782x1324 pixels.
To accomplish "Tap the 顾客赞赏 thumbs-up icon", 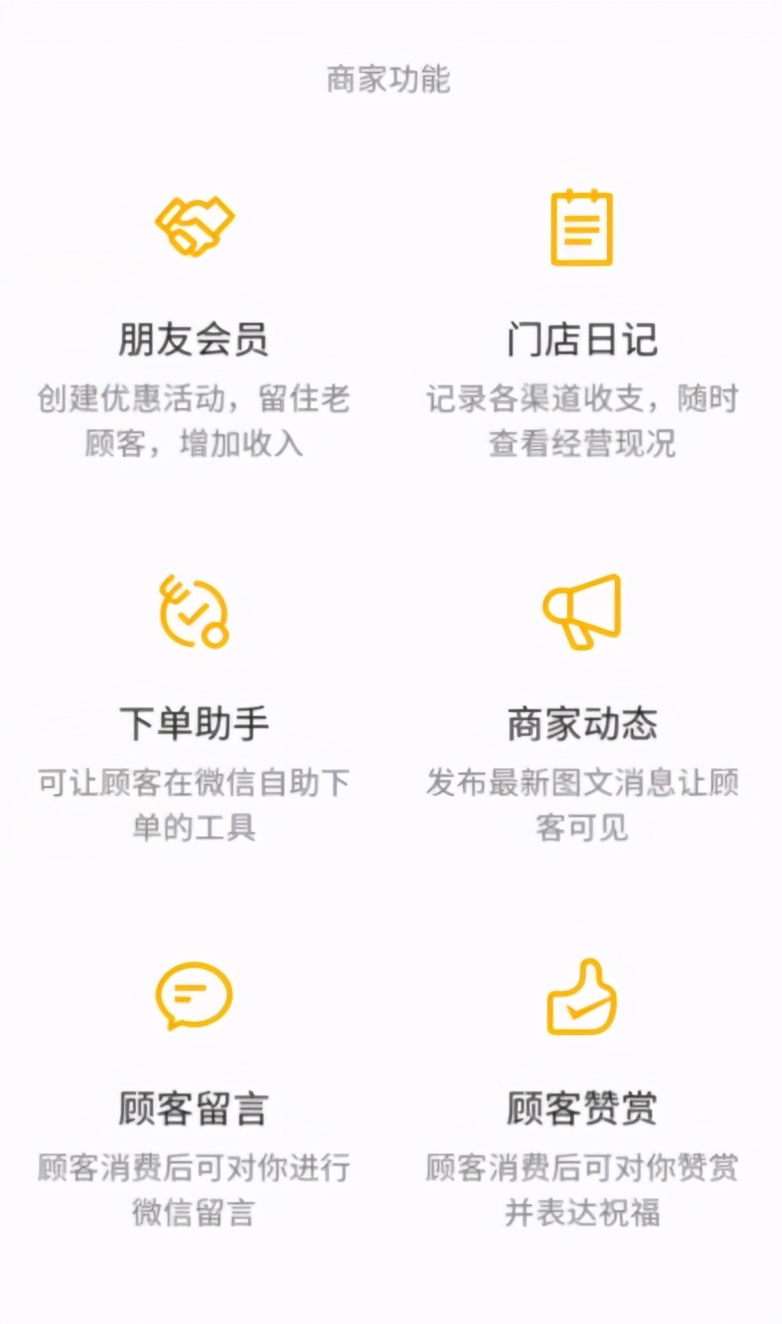I will tap(581, 997).
